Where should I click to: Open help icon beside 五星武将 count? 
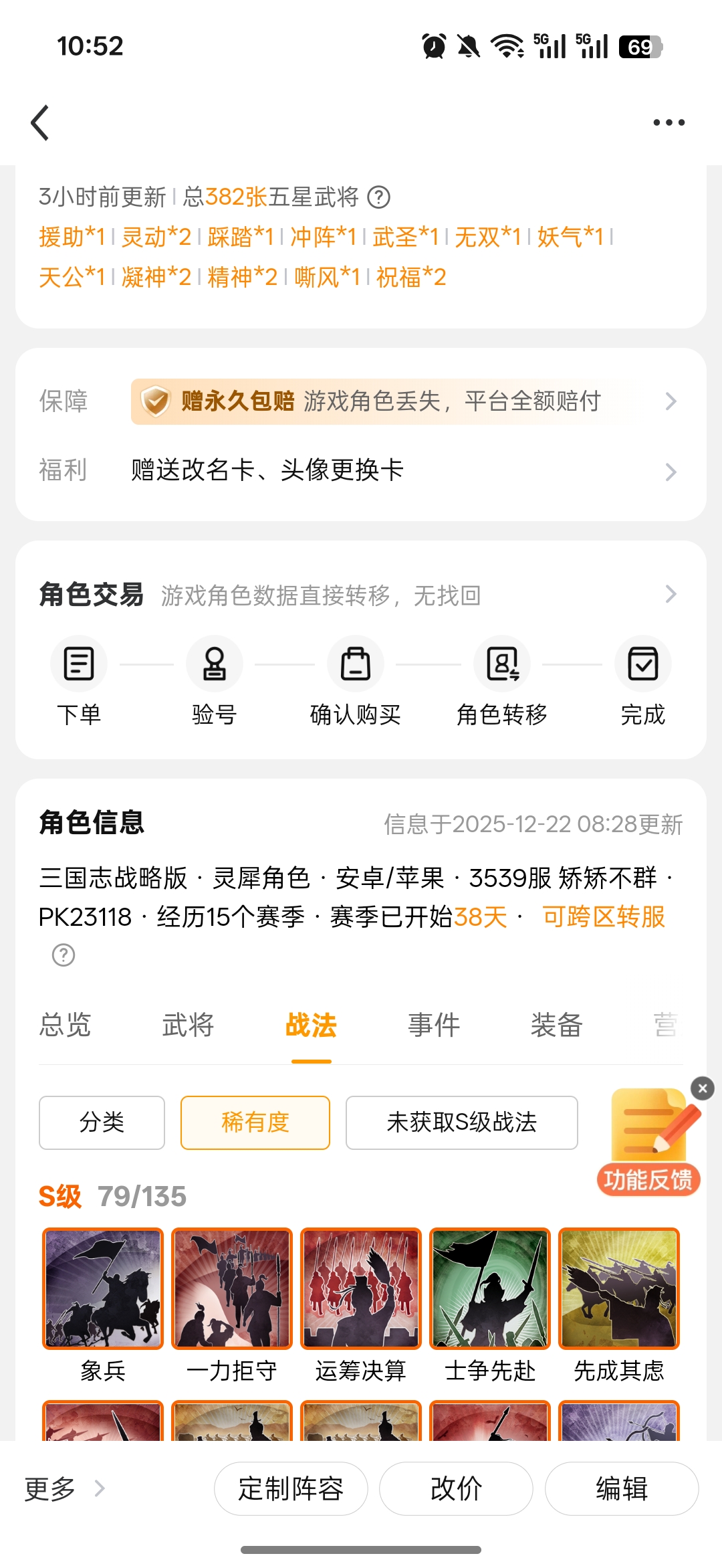pos(379,197)
